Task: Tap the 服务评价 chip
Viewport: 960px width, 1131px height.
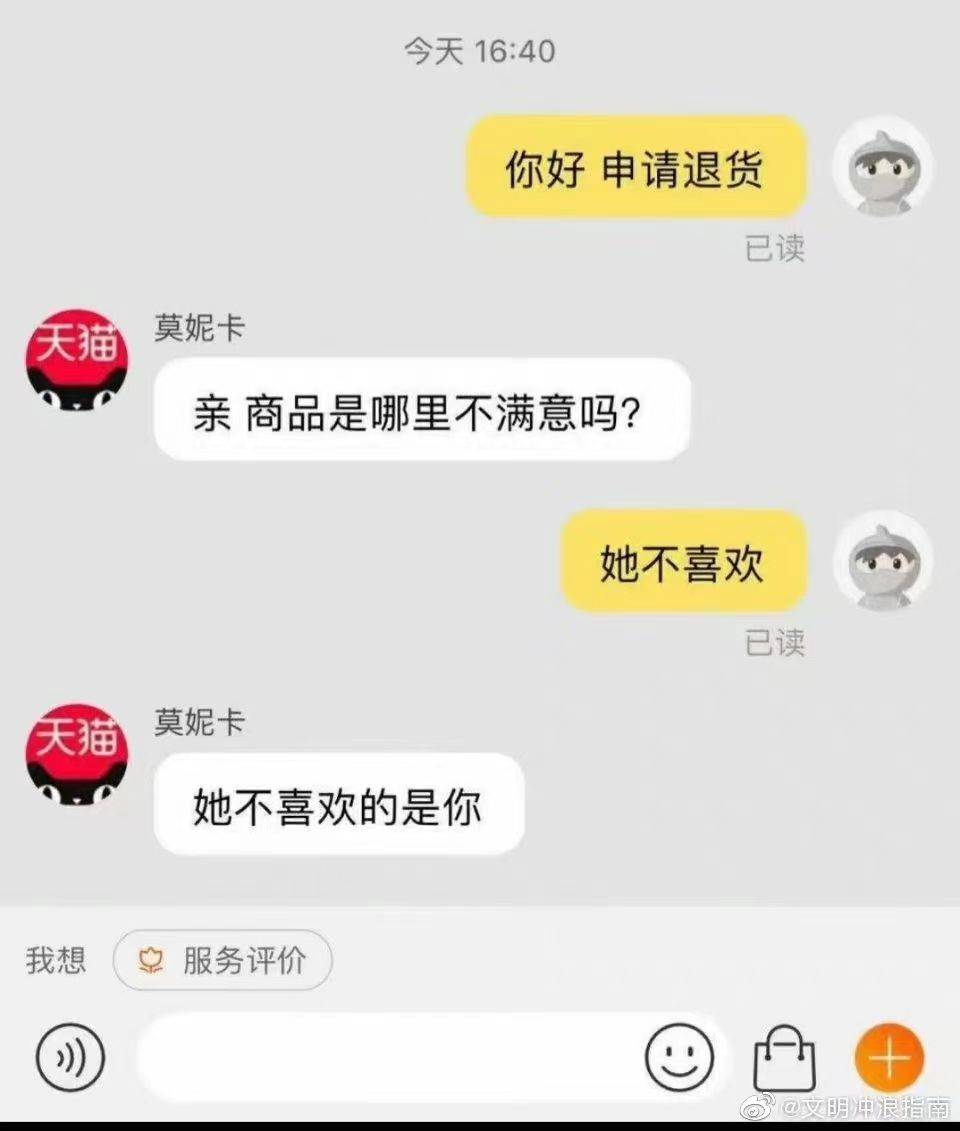Action: coord(223,961)
